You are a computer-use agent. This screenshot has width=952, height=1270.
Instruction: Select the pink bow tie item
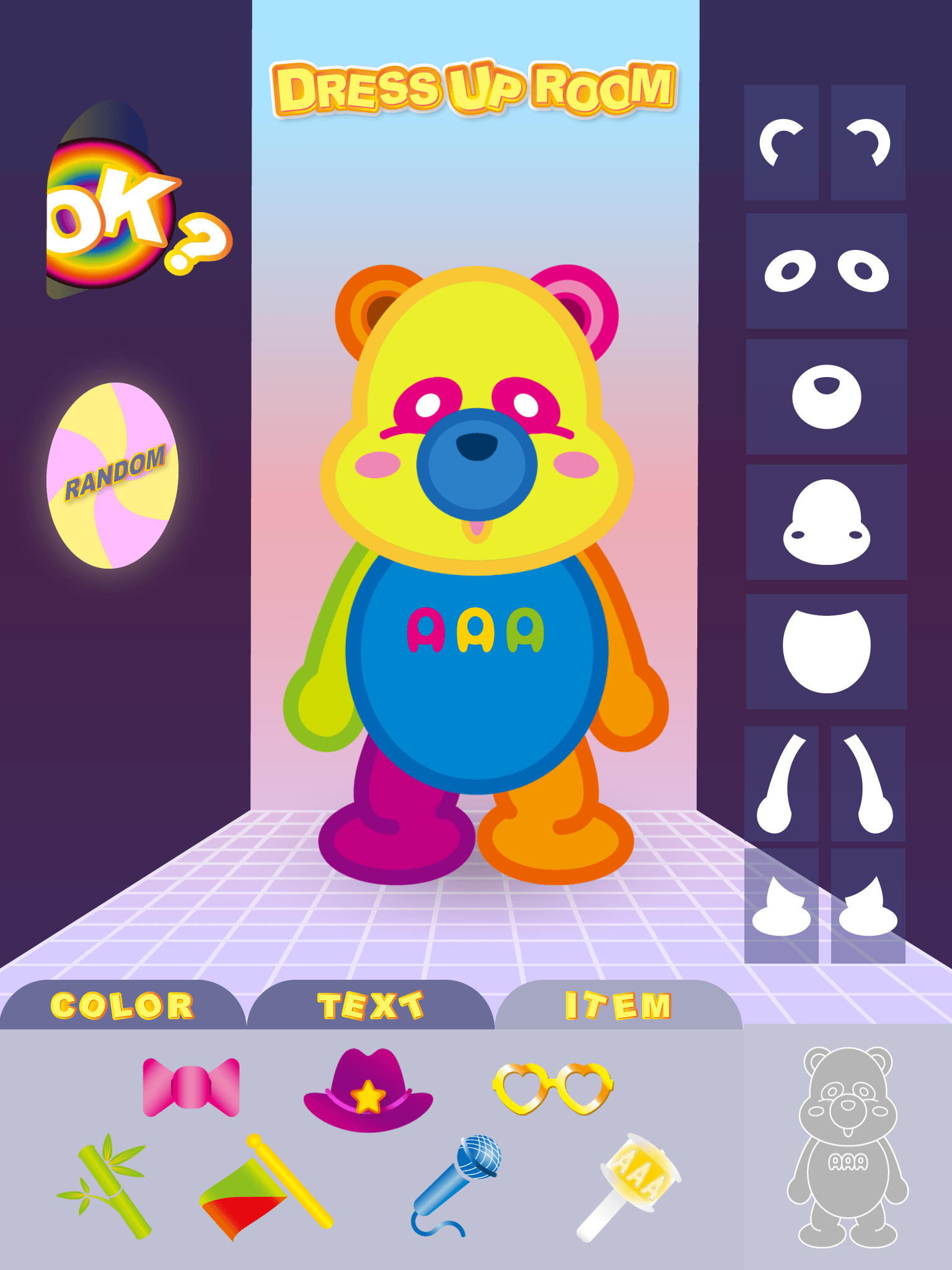pos(191,1088)
